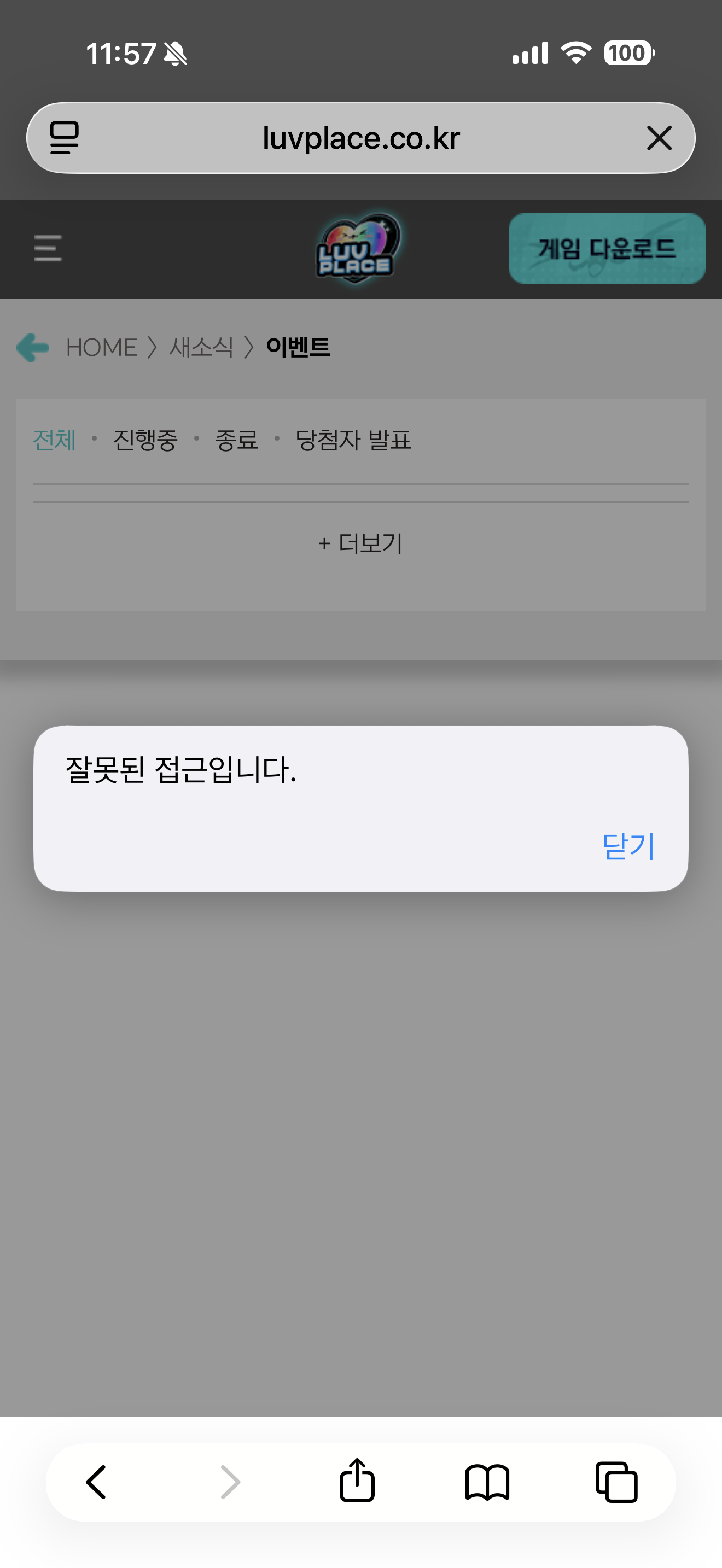This screenshot has height=1568, width=722.
Task: Go back with Safari's back arrow
Action: [x=97, y=1482]
